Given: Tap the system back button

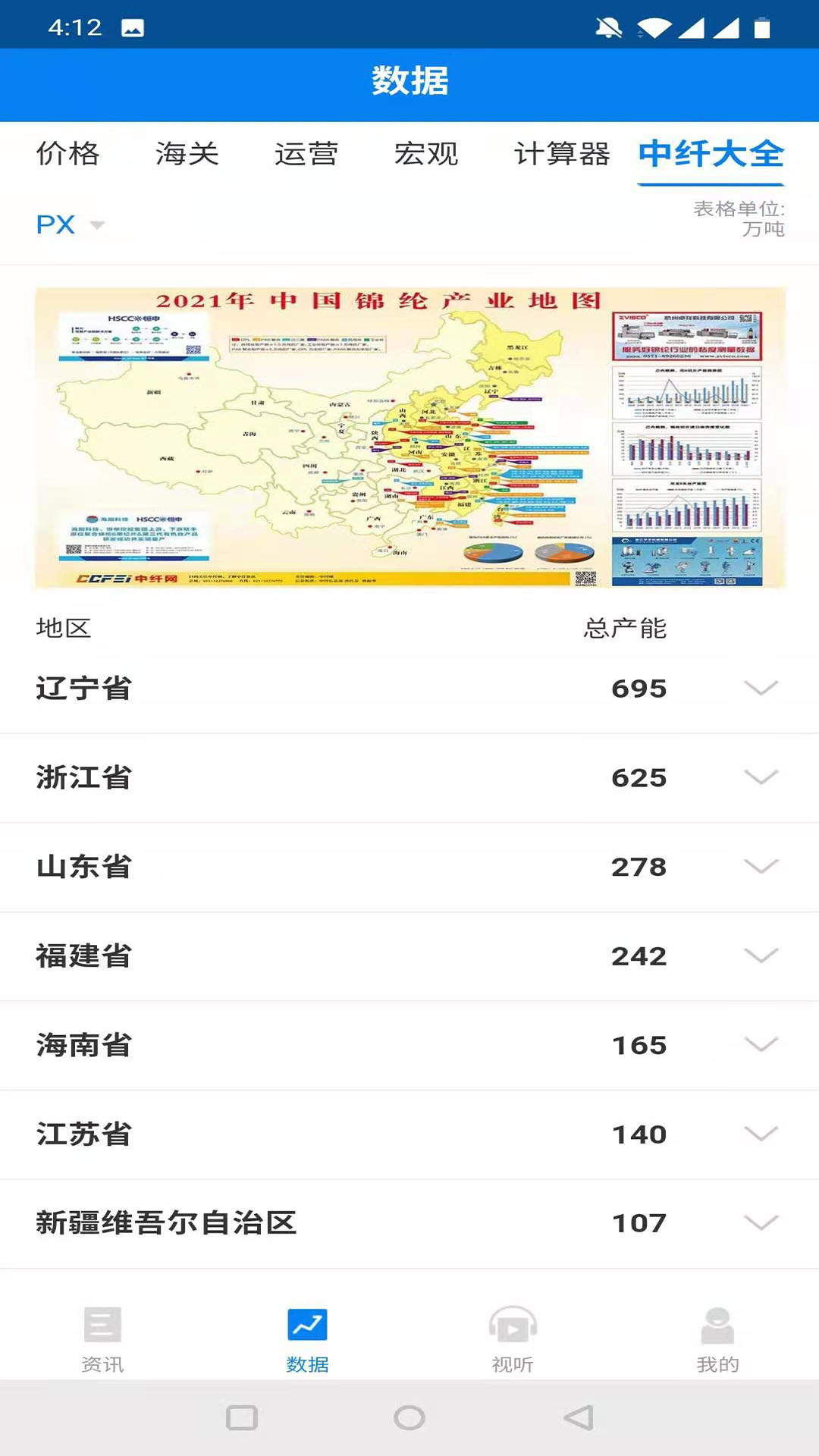Looking at the screenshot, I should point(579,1417).
